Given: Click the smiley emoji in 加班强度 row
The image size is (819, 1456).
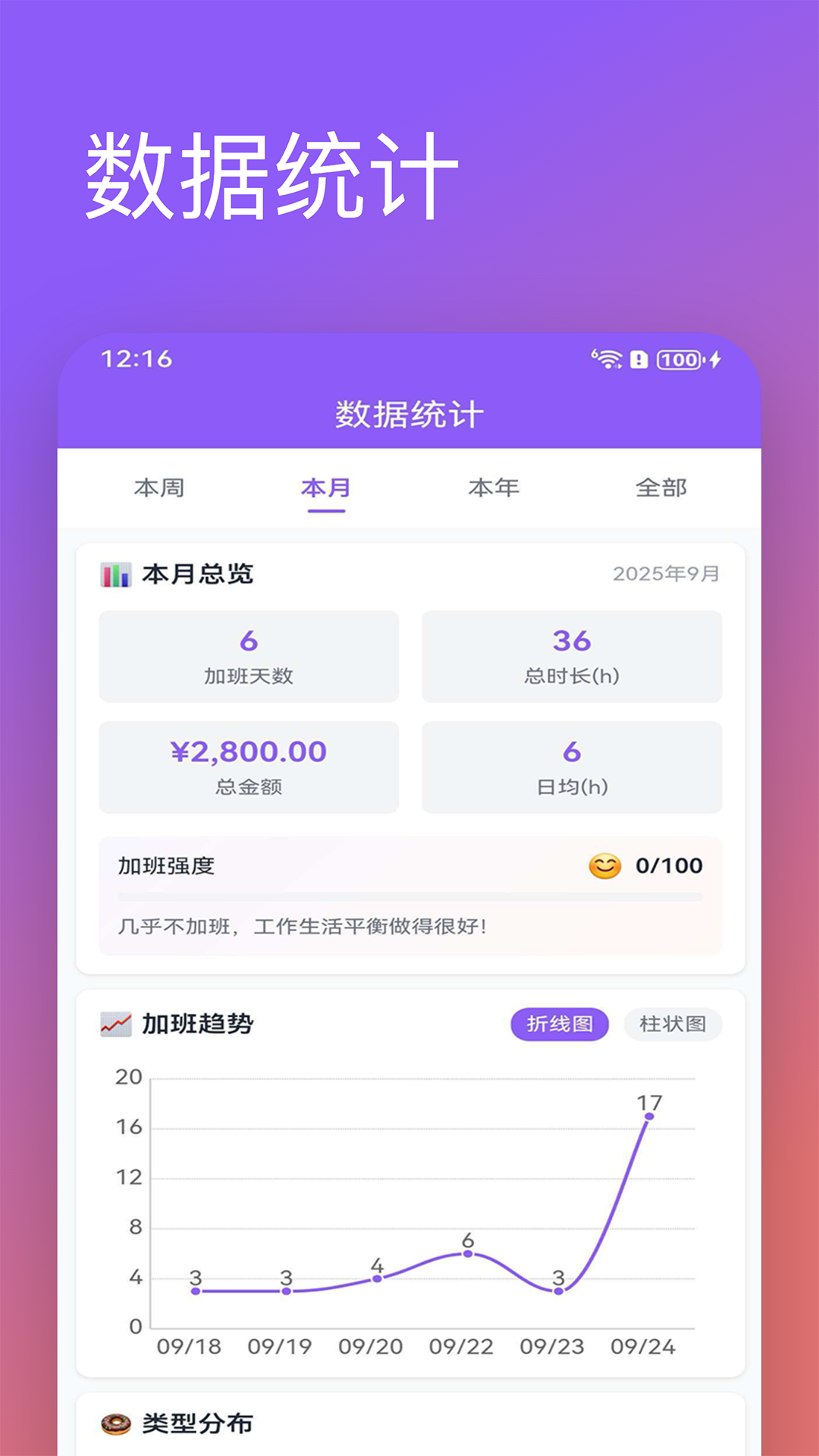Looking at the screenshot, I should pos(603,865).
